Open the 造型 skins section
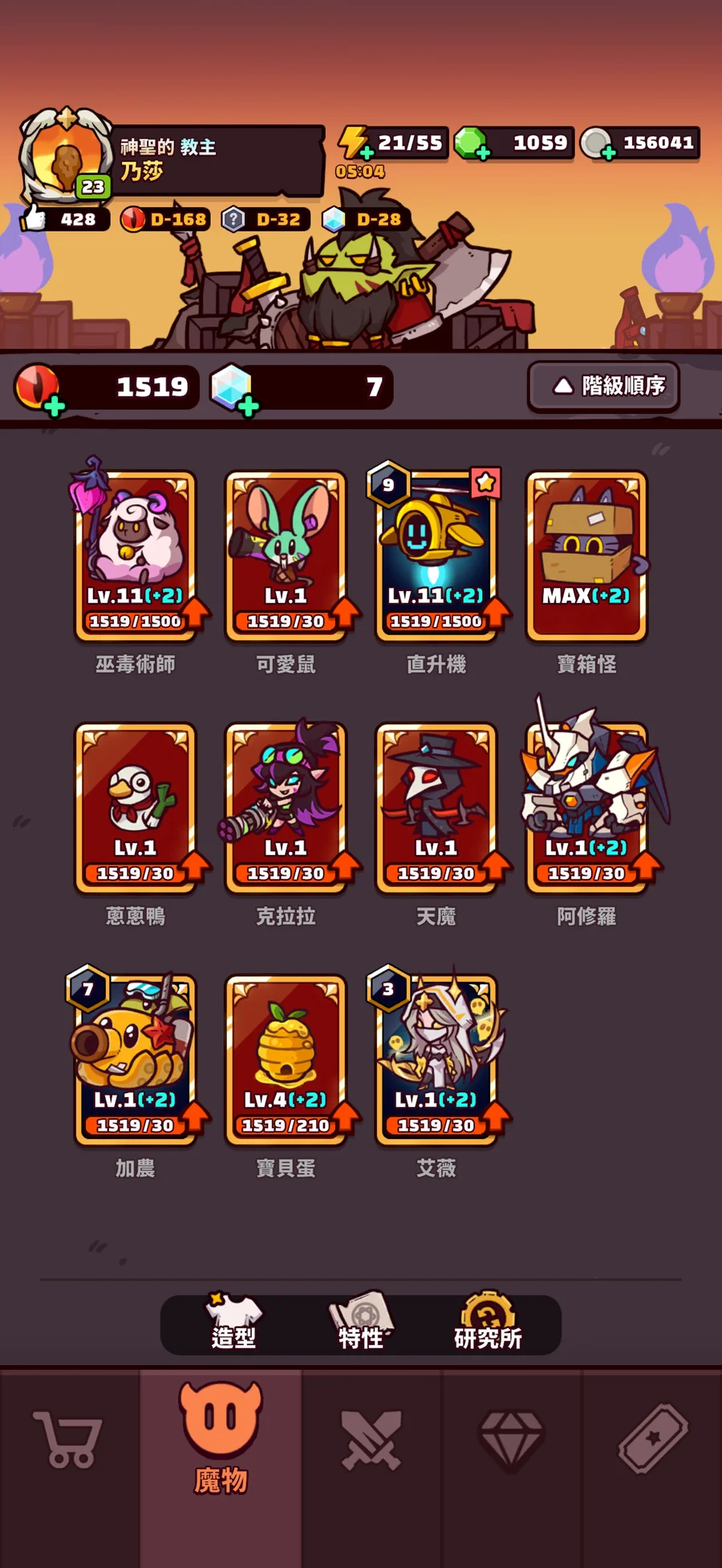Screen dimensions: 722x1568 pyautogui.click(x=233, y=1325)
